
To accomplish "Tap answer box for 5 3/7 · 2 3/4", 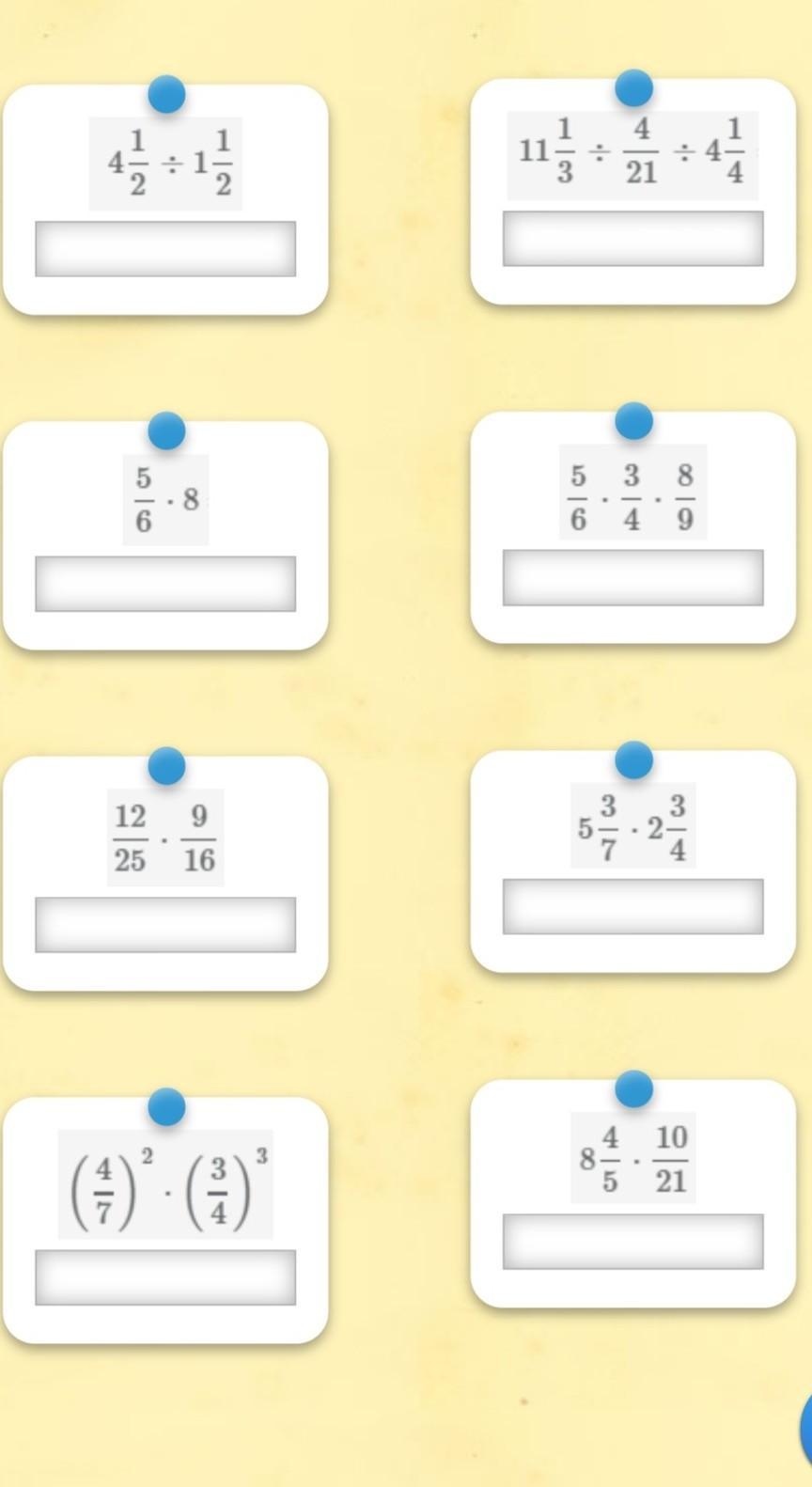I will [x=632, y=907].
